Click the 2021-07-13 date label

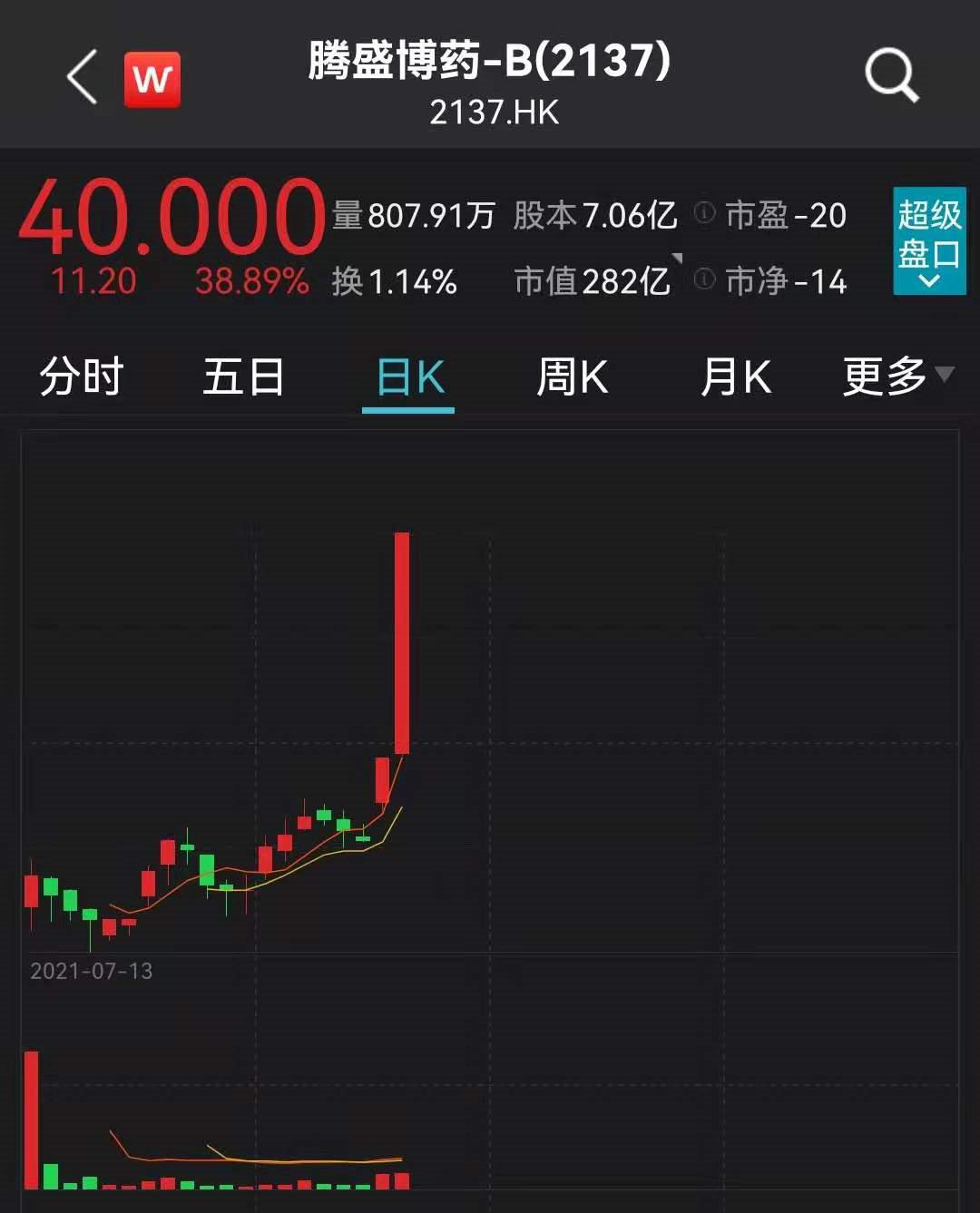(x=92, y=972)
